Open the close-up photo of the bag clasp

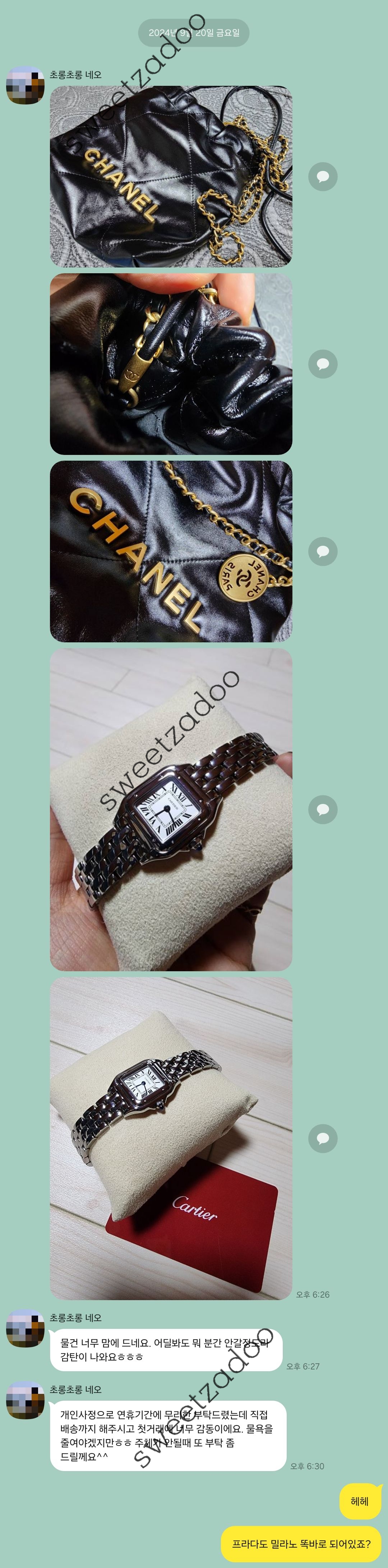(x=171, y=364)
